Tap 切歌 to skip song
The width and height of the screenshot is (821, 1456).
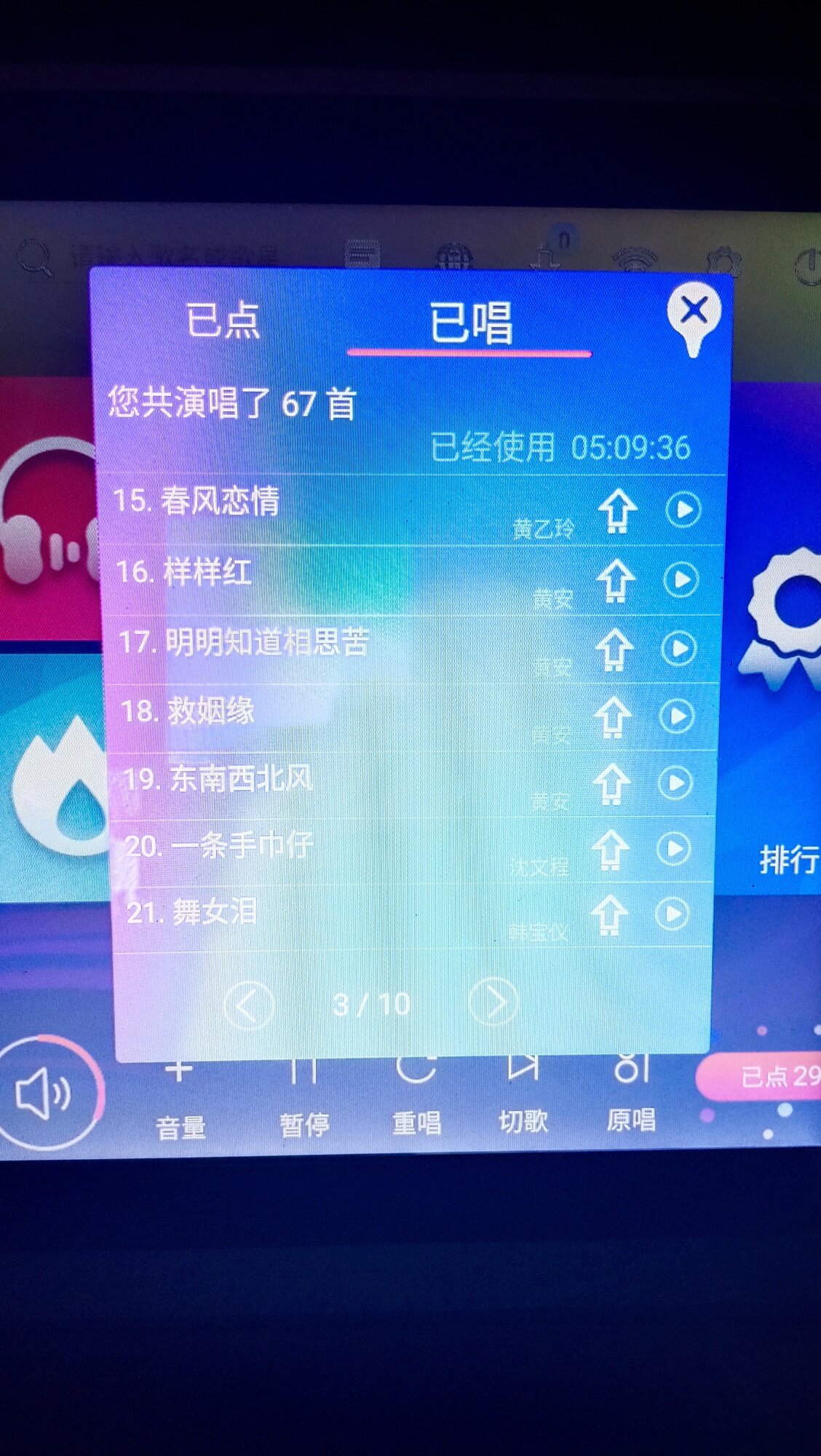pos(523,1099)
